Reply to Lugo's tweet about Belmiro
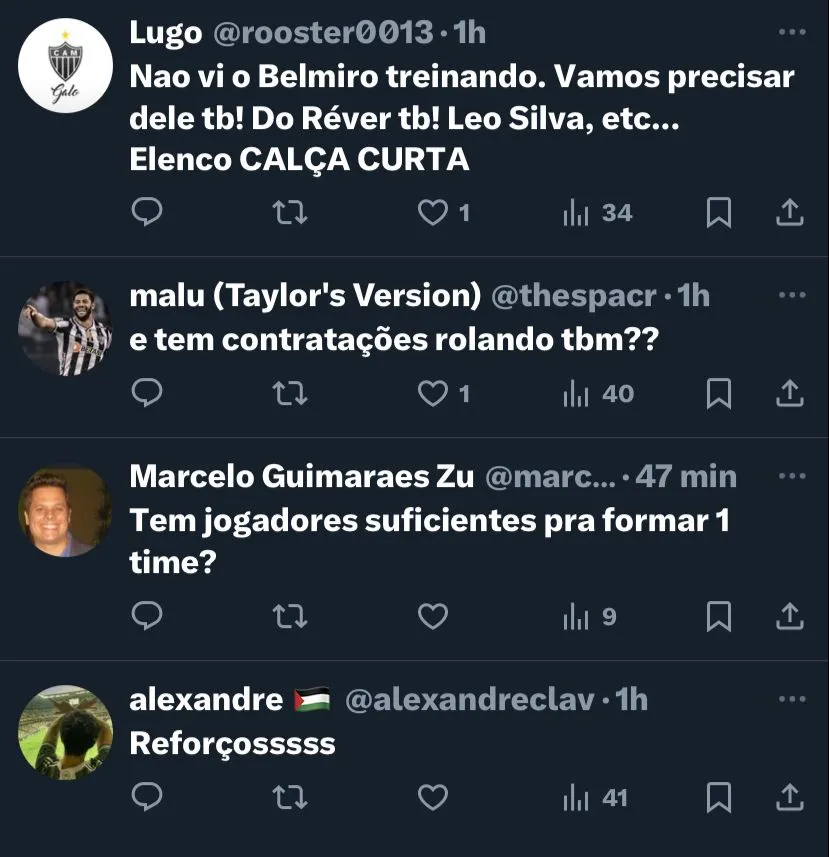829x857 pixels. click(x=147, y=212)
